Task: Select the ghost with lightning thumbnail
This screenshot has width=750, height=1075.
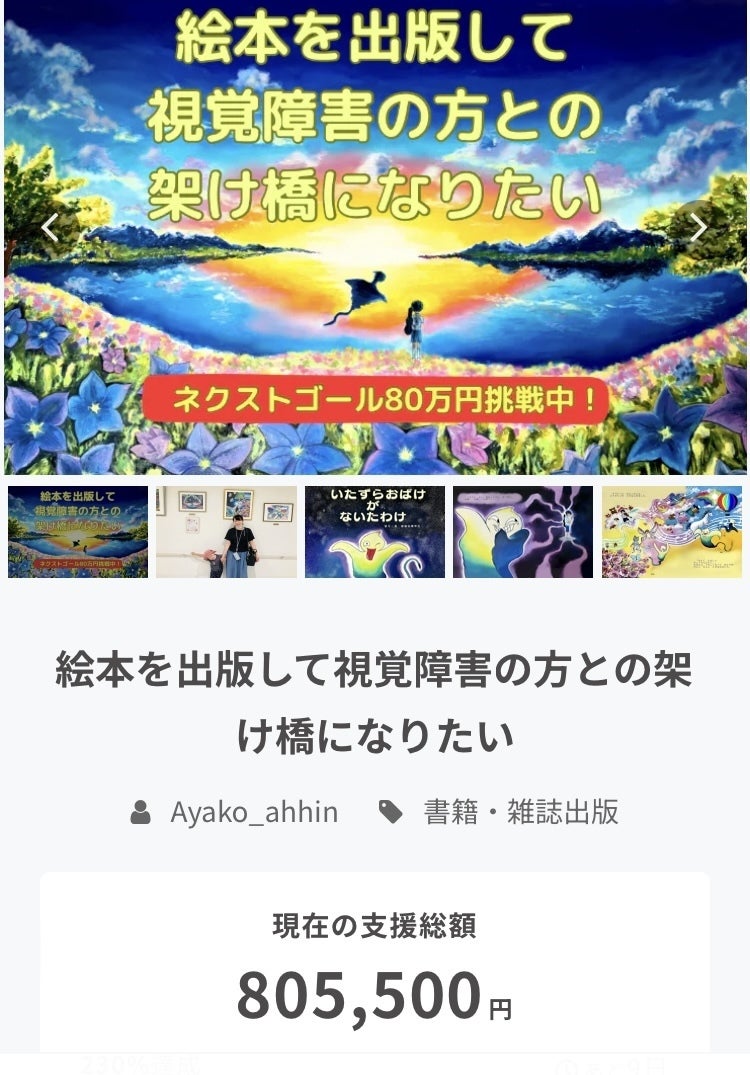Action: click(x=523, y=532)
